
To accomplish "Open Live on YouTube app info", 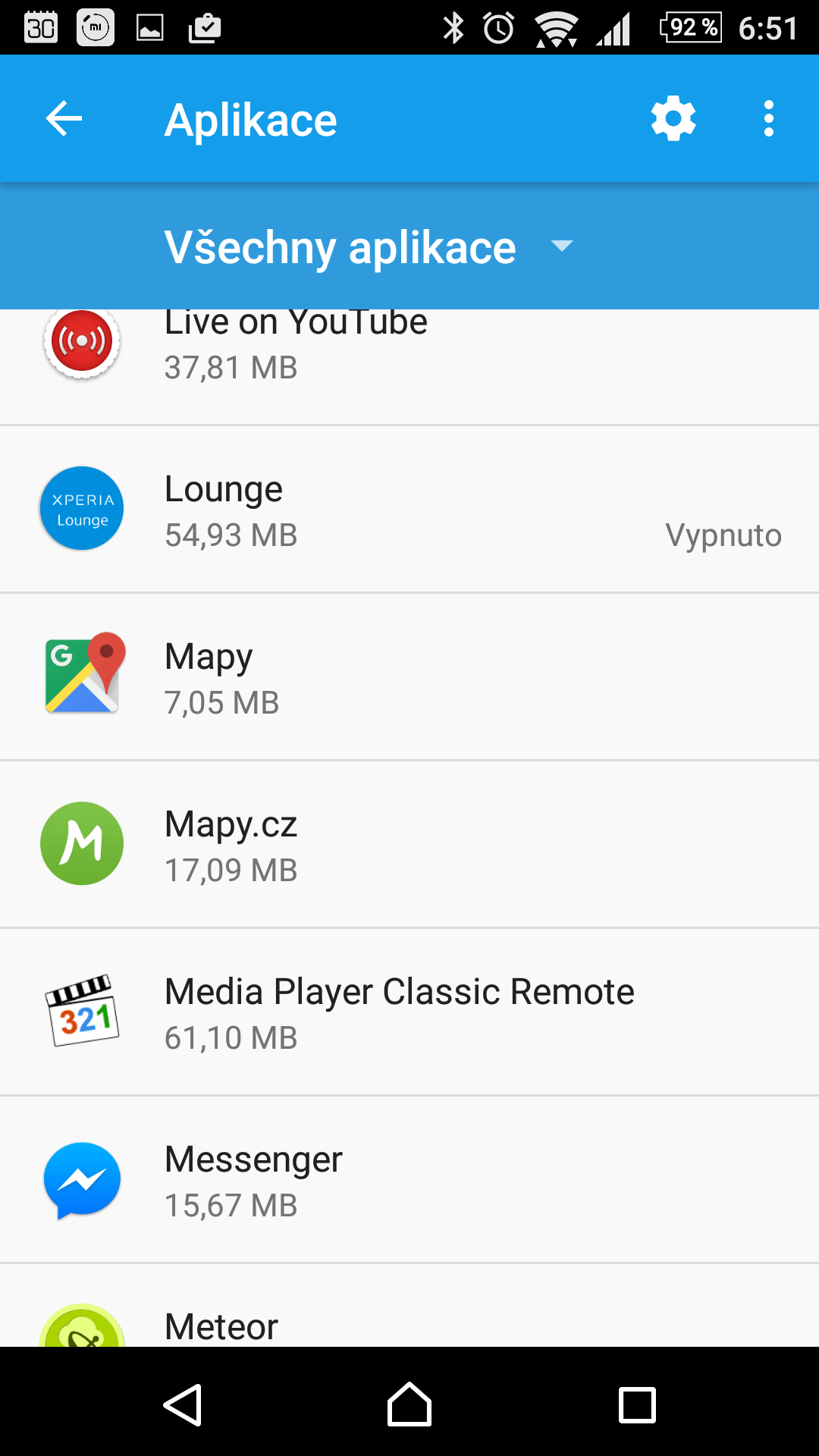I will [409, 367].
